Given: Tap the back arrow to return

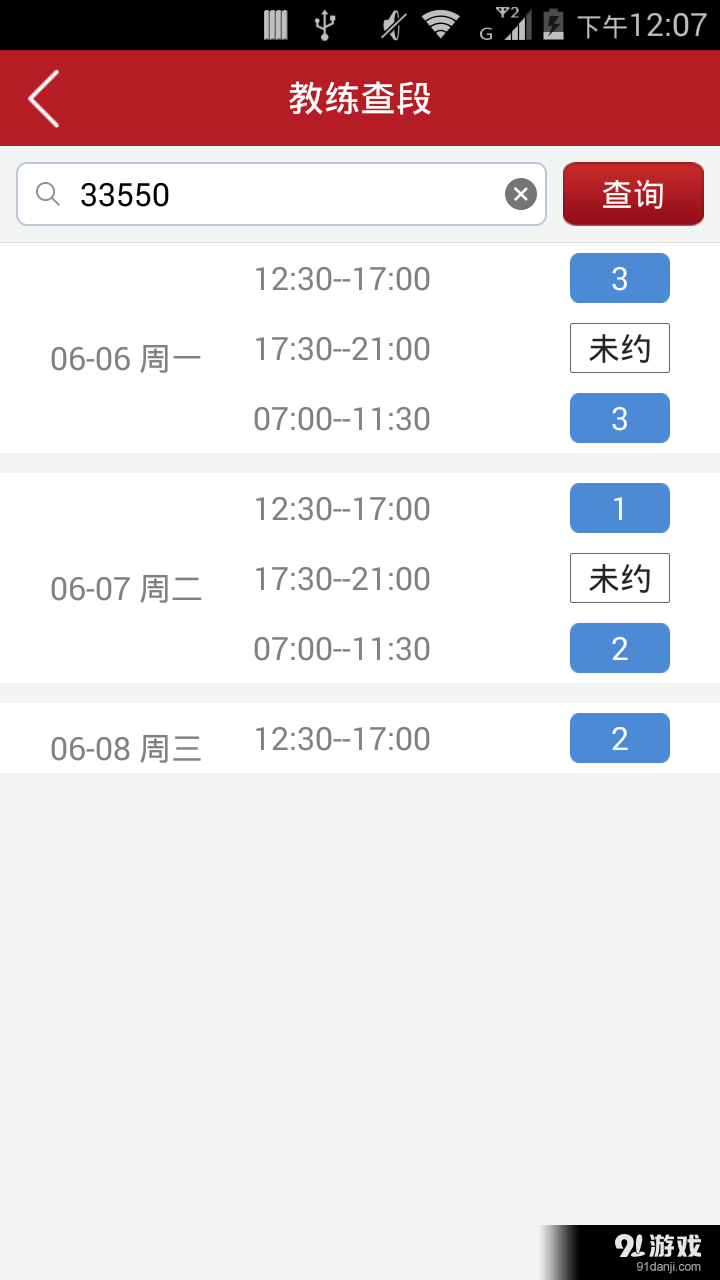Looking at the screenshot, I should (x=42, y=97).
